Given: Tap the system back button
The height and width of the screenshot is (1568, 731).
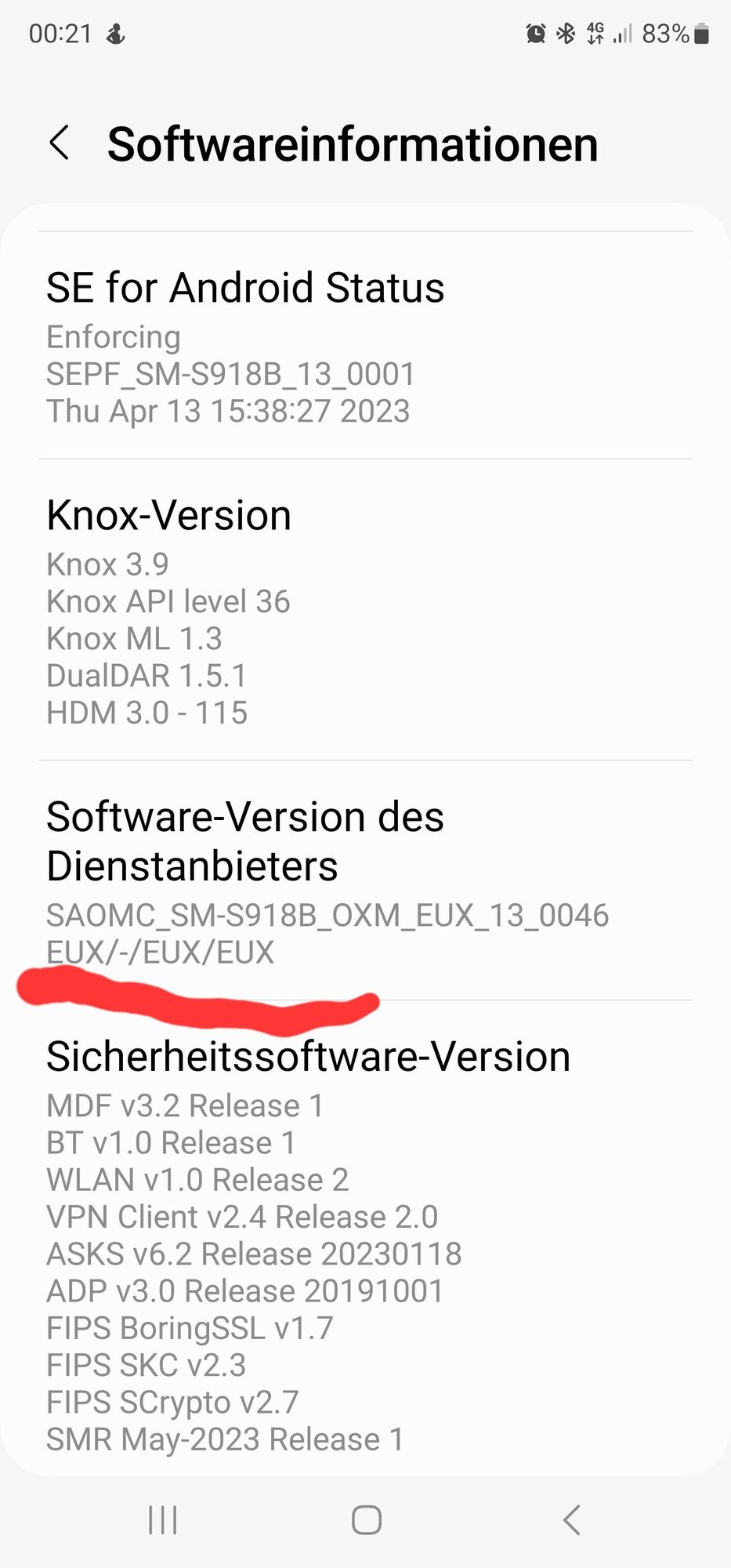Looking at the screenshot, I should pyautogui.click(x=571, y=1520).
